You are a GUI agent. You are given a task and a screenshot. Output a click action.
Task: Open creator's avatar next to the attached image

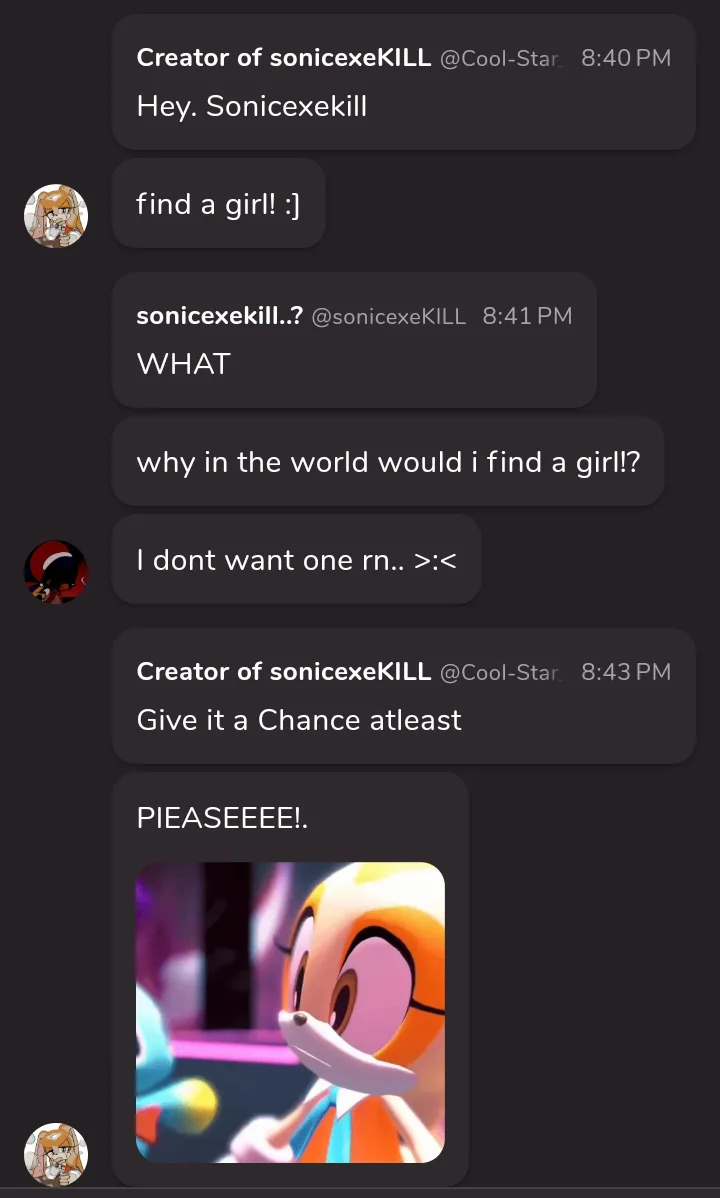point(56,1154)
